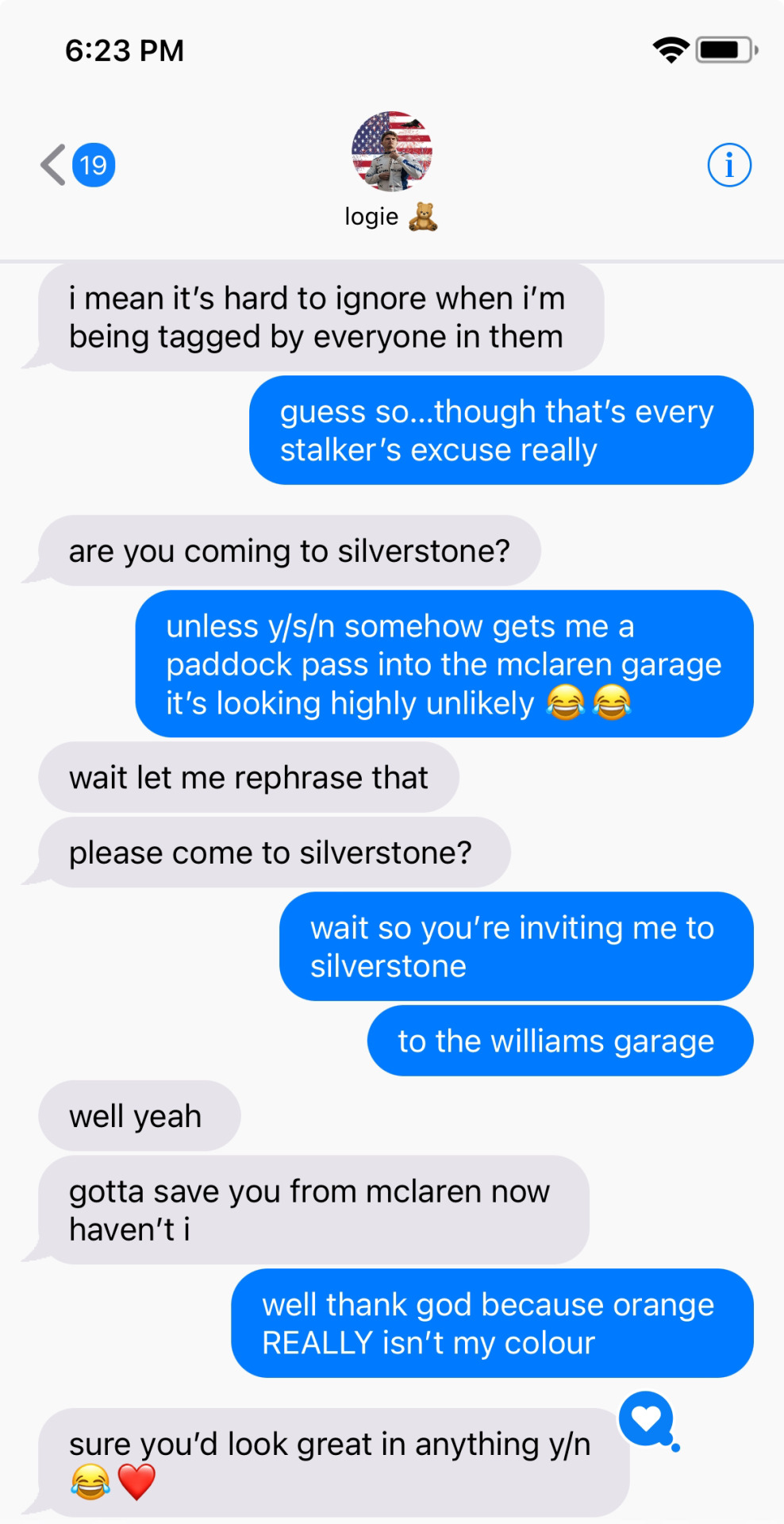This screenshot has width=784, height=1524.
Task: Open the conversation info button
Action: coord(728,165)
